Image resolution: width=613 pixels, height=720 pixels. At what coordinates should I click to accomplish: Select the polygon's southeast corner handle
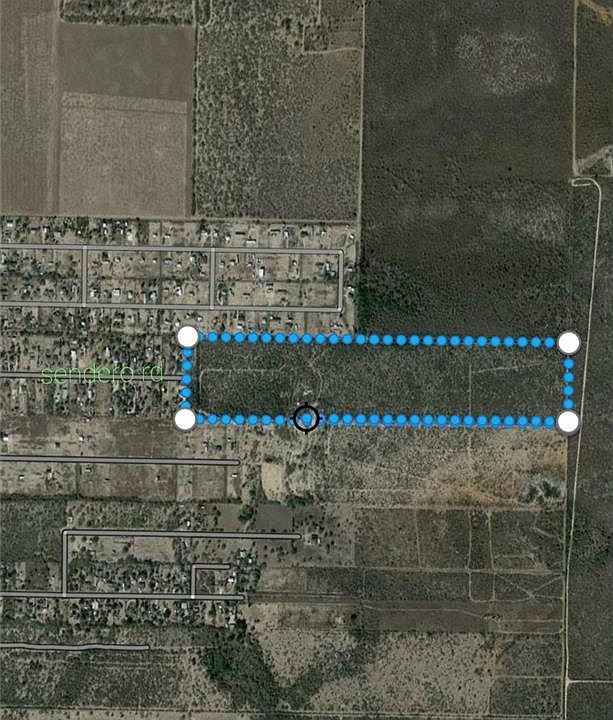567,422
